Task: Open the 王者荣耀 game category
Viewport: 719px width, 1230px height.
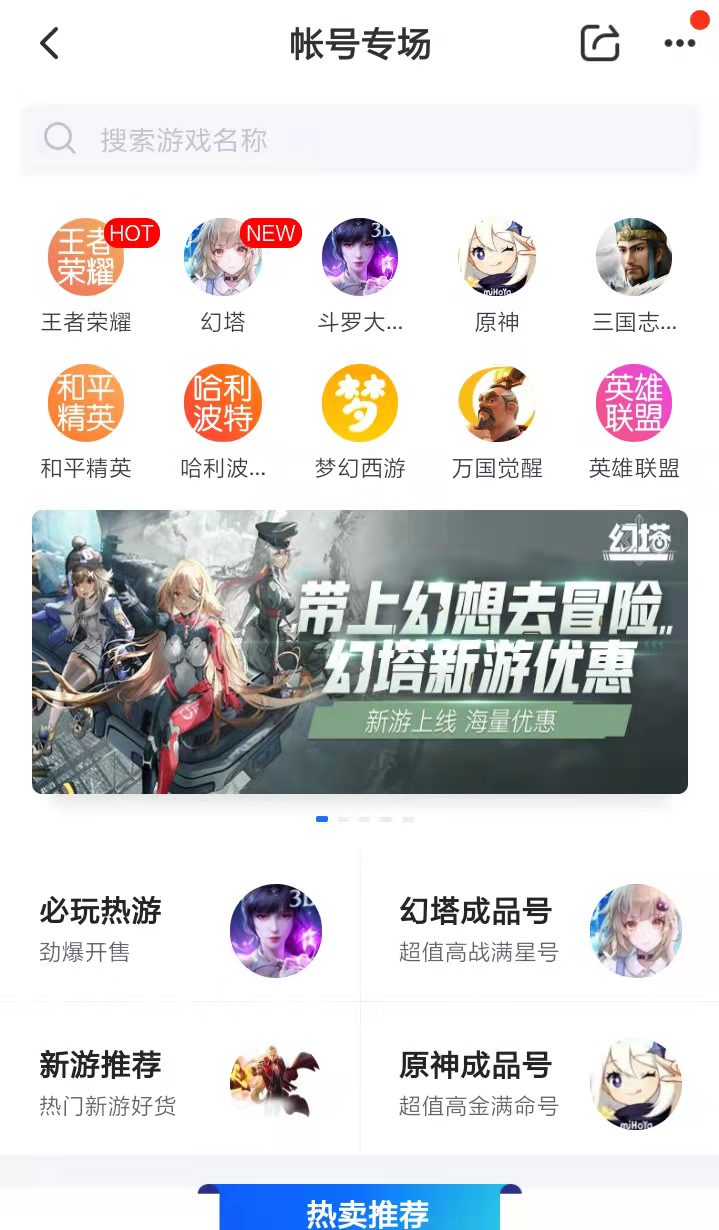Action: tap(86, 258)
